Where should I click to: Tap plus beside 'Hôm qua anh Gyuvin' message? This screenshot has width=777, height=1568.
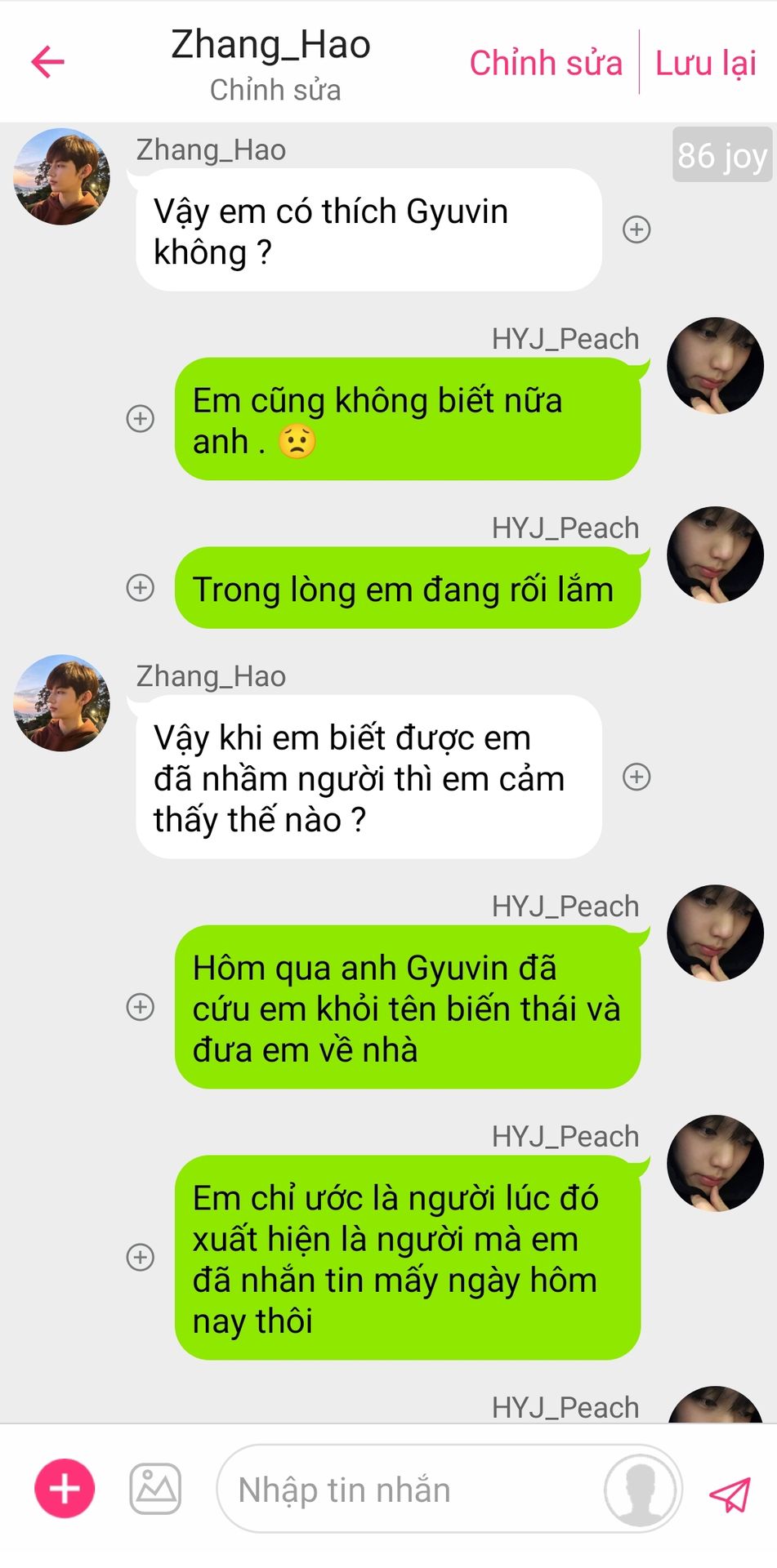tap(141, 1006)
